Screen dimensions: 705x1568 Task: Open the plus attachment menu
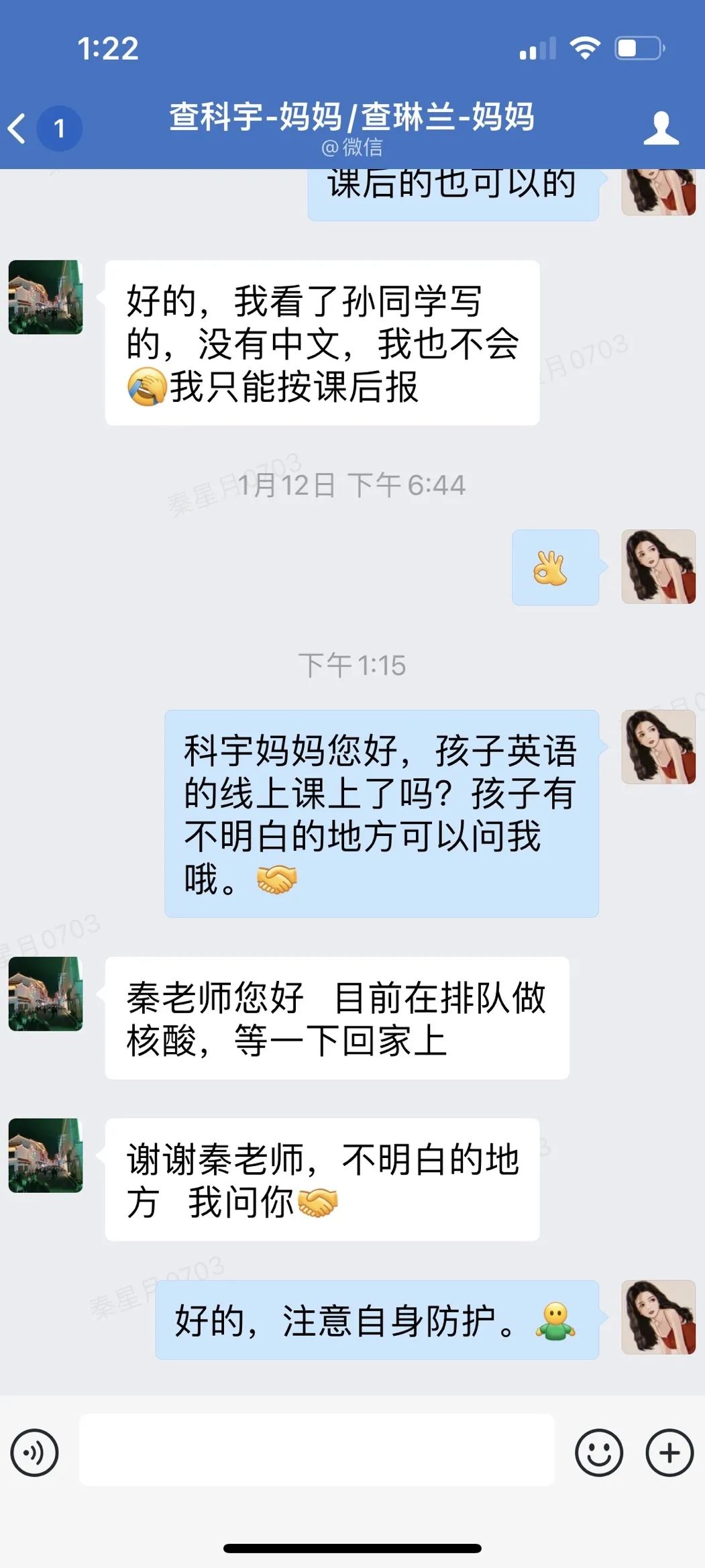669,1452
